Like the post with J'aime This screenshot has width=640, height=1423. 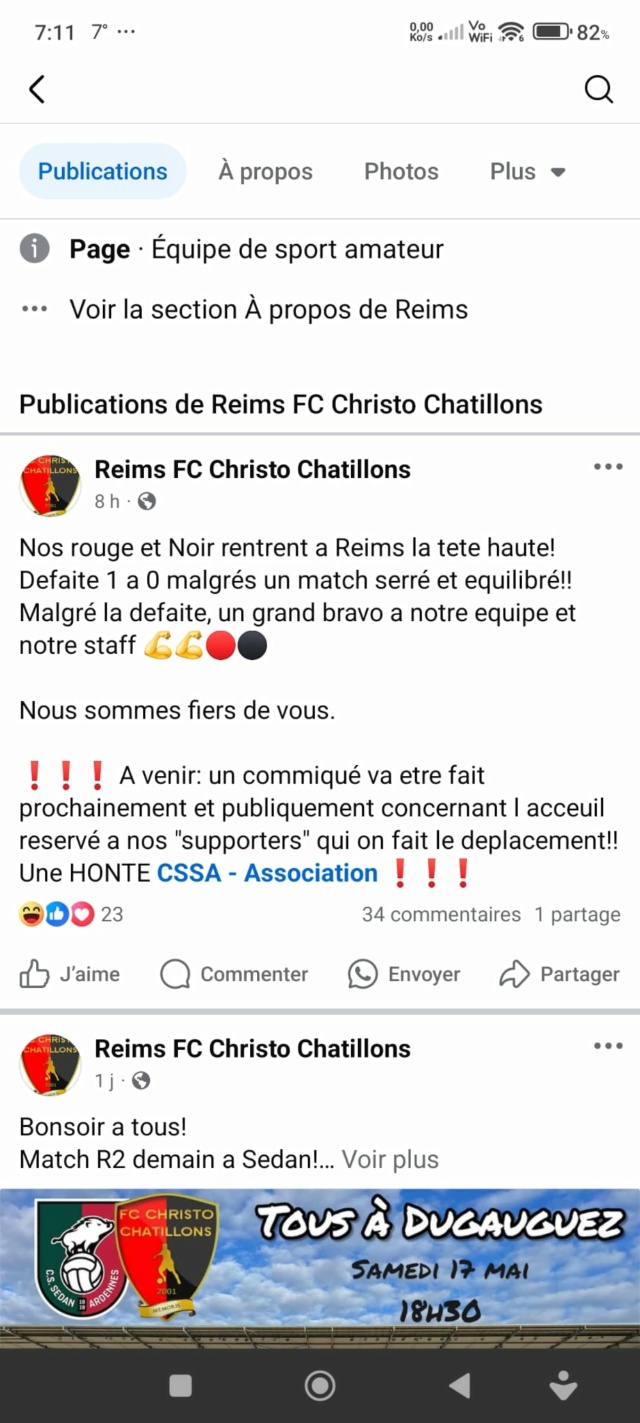[x=70, y=974]
